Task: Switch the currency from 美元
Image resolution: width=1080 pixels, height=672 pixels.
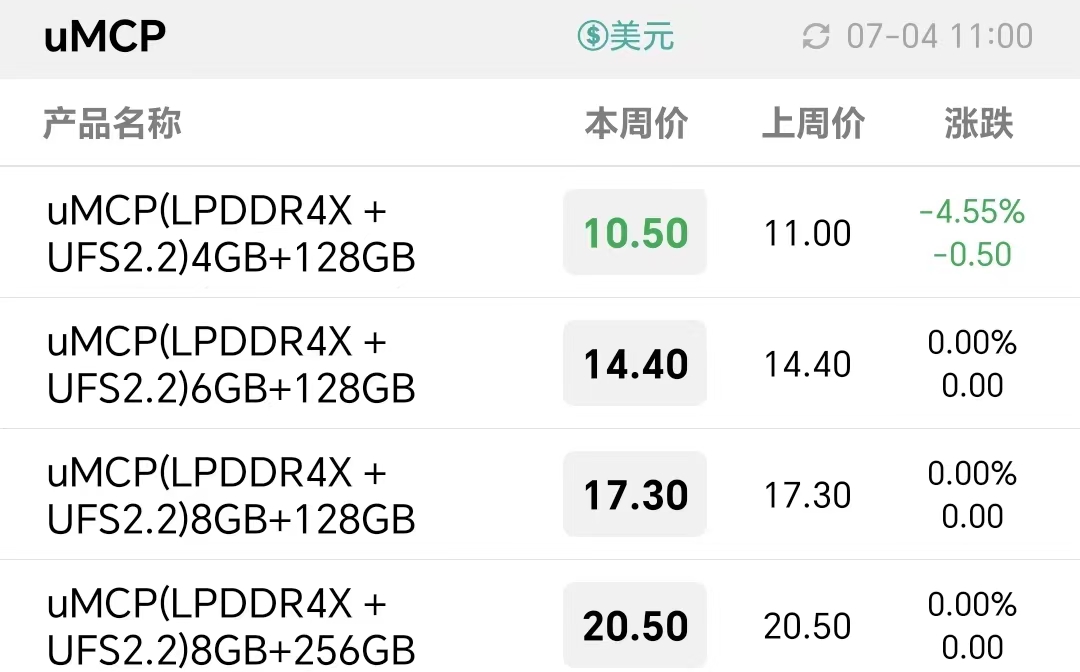Action: pyautogui.click(x=626, y=37)
